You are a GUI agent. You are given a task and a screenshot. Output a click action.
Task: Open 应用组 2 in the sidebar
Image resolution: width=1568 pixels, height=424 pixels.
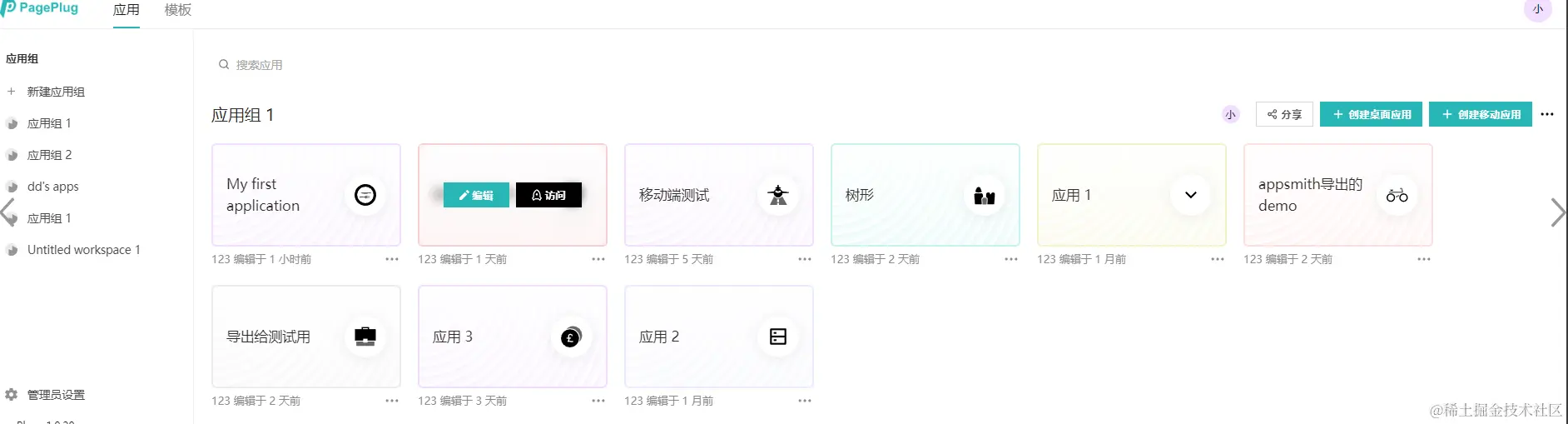(x=49, y=155)
